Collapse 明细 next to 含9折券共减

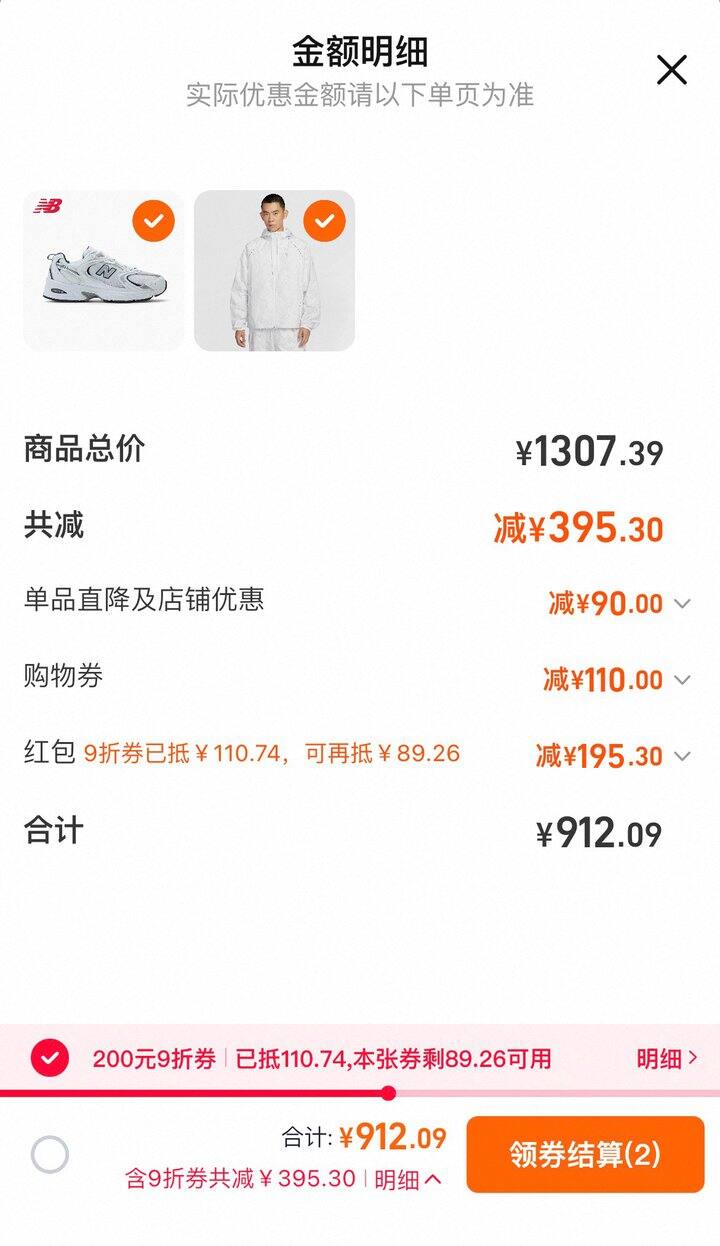click(x=408, y=1179)
